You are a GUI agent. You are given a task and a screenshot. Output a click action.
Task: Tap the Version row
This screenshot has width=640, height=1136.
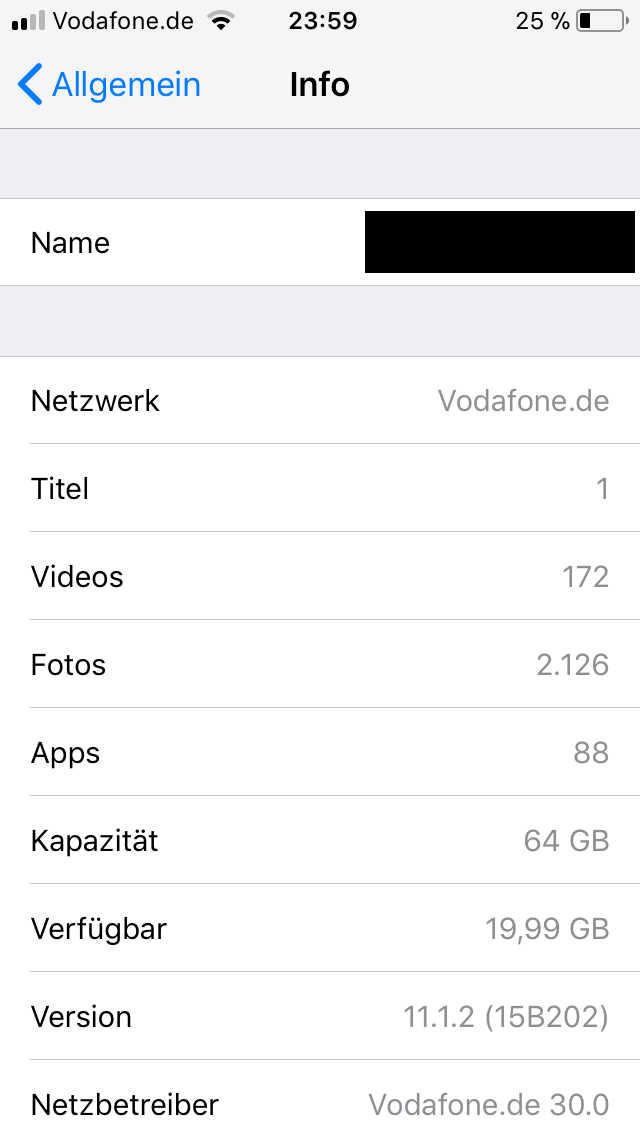(320, 1017)
